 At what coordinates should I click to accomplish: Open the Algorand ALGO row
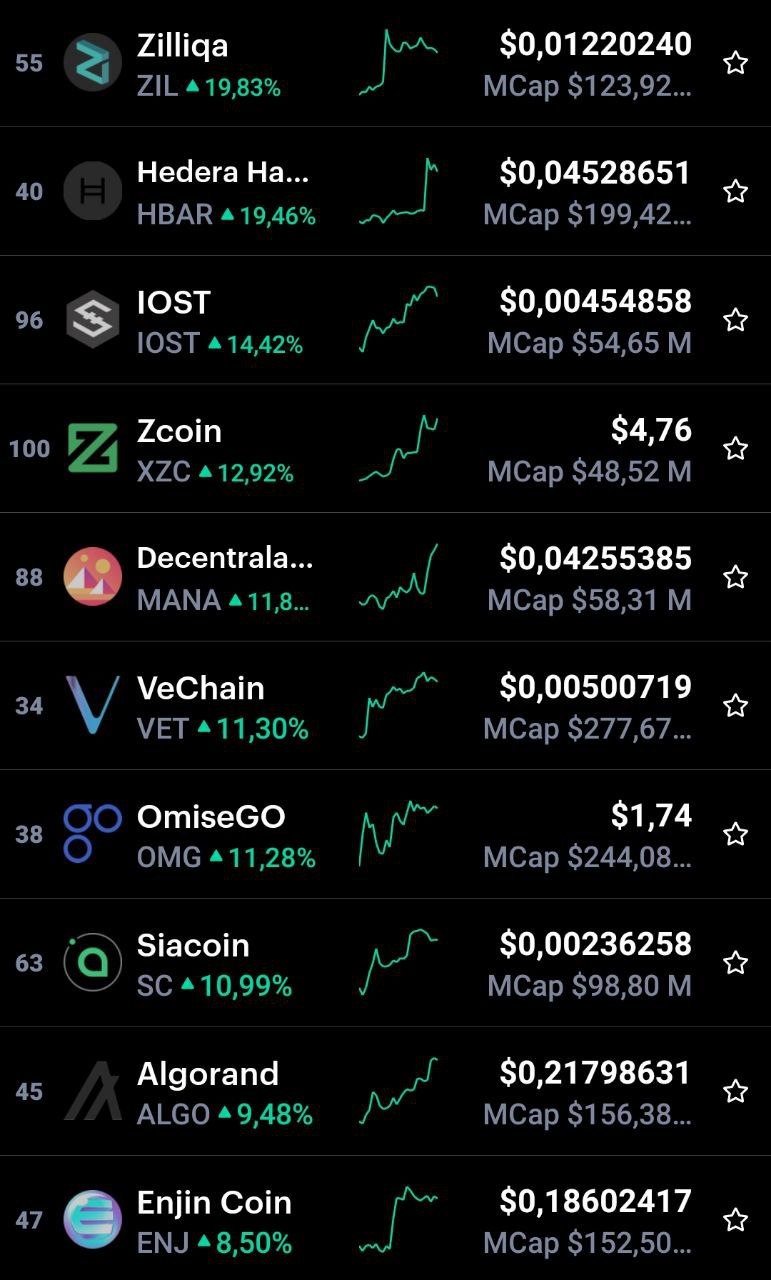[x=385, y=1091]
